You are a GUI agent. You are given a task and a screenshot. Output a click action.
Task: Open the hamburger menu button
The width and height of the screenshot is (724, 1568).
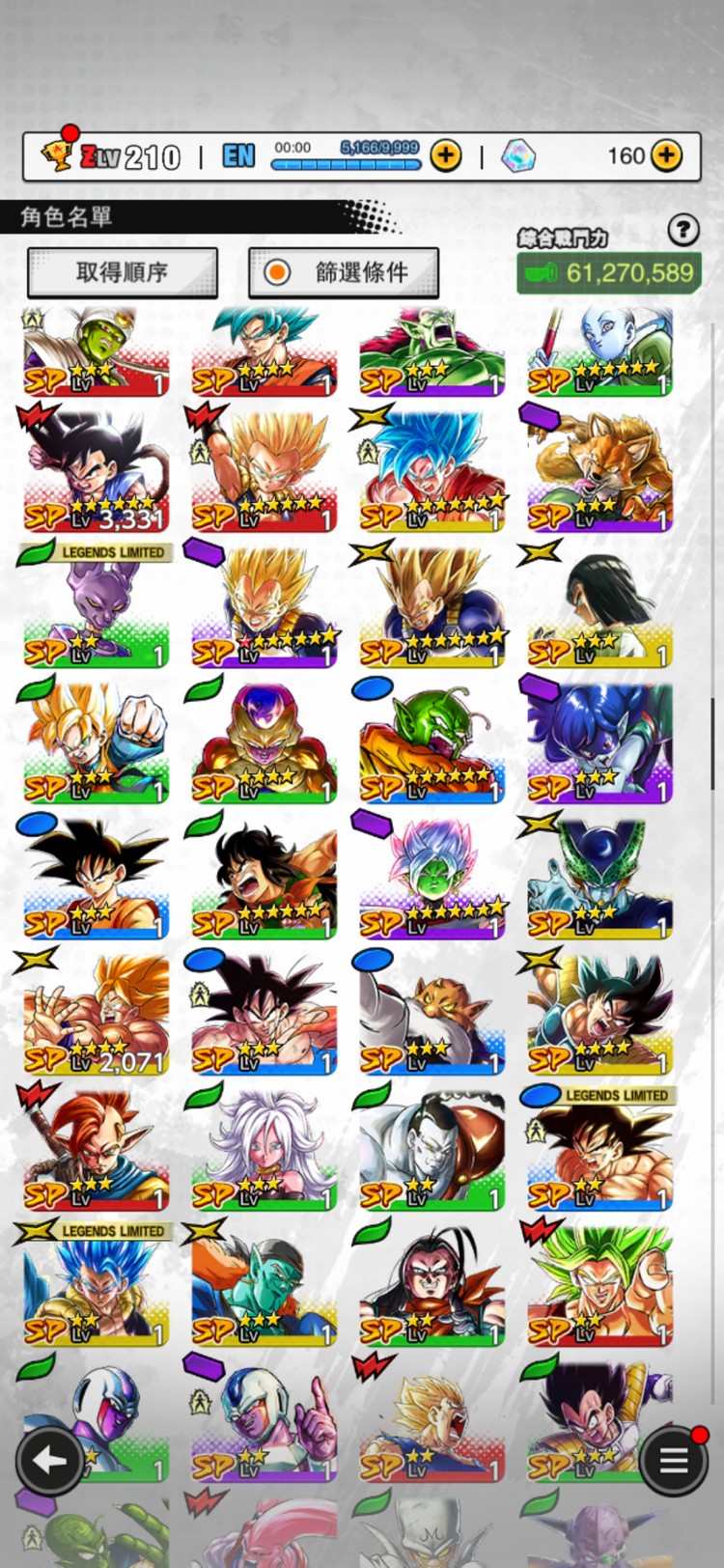pyautogui.click(x=673, y=1461)
